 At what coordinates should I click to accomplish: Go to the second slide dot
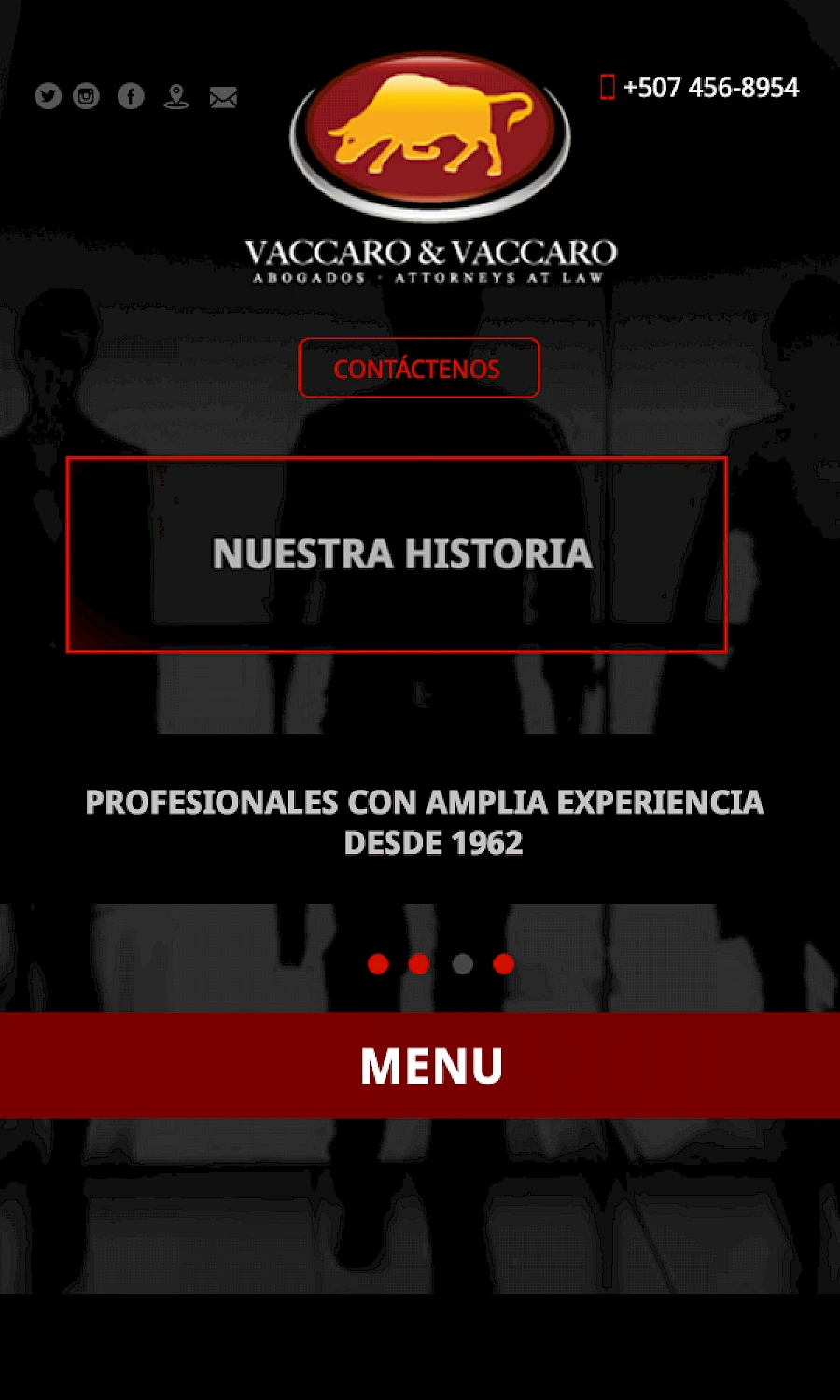pos(419,964)
